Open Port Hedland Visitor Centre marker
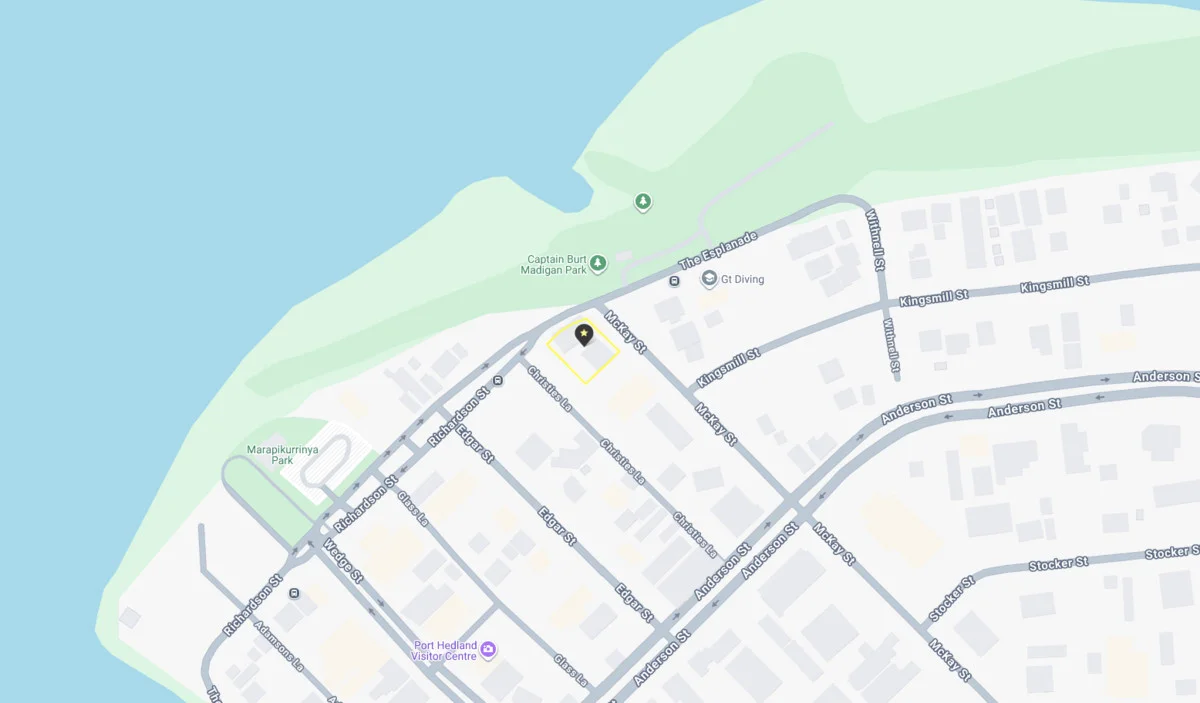This screenshot has width=1200, height=703. [488, 651]
